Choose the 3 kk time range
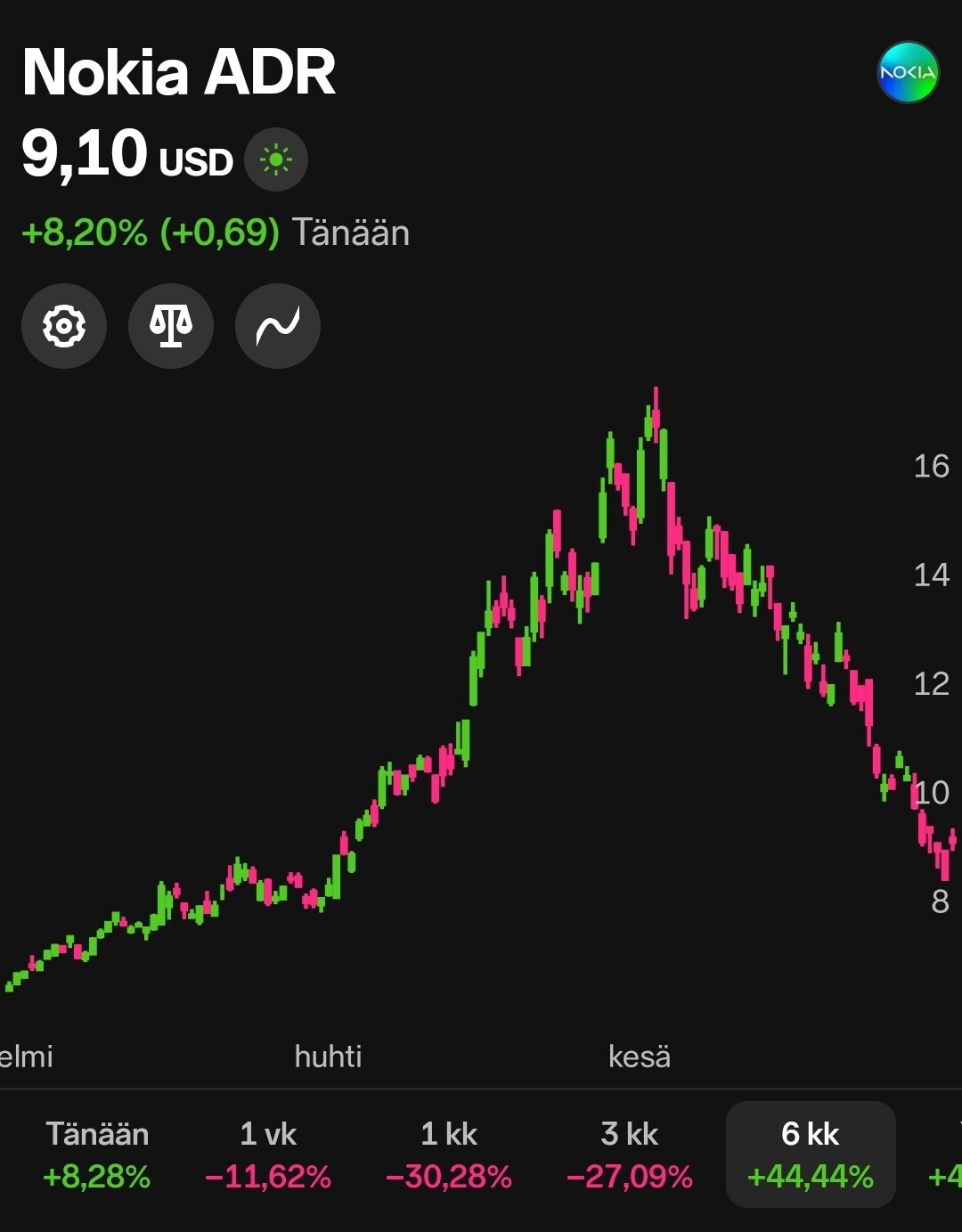 click(x=630, y=1154)
